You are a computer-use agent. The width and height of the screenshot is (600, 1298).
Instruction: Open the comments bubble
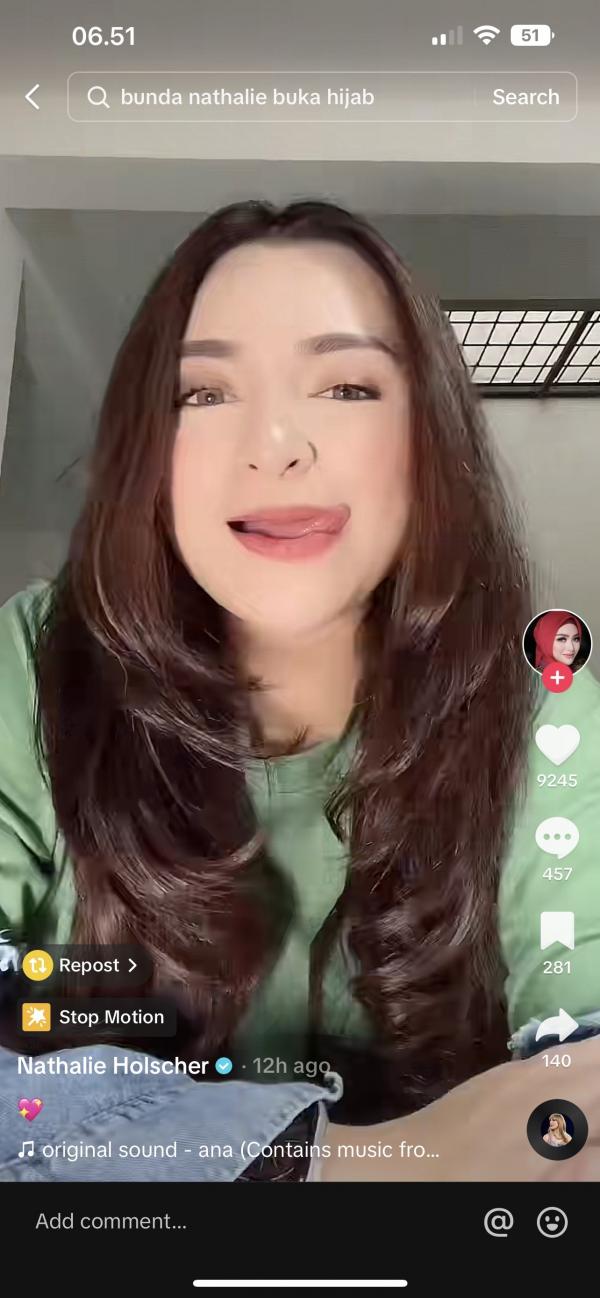pos(557,838)
